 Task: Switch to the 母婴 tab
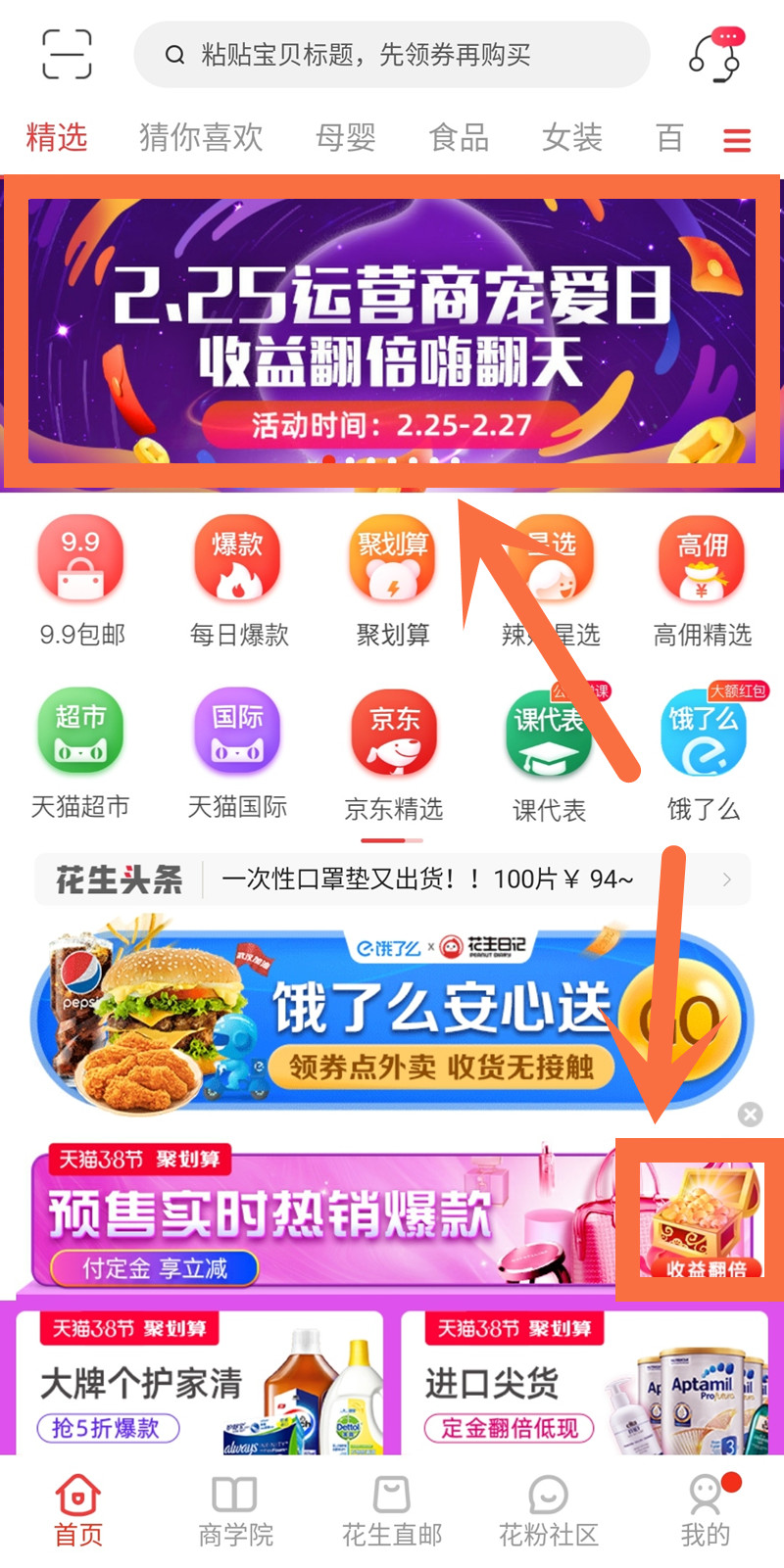[x=345, y=137]
